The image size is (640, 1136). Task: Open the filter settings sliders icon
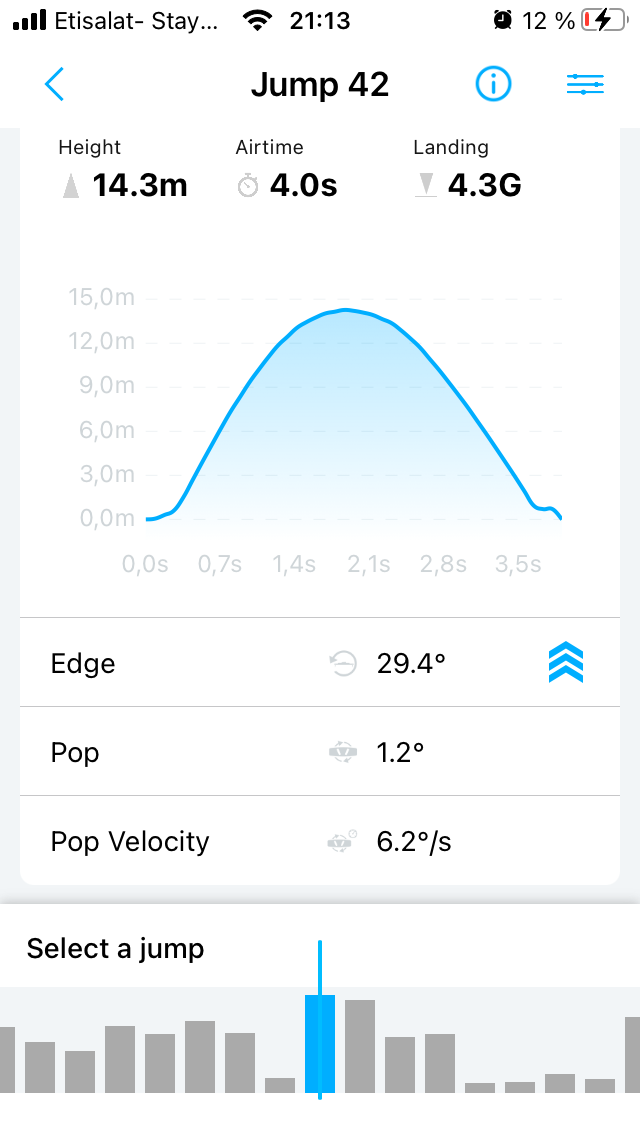point(585,85)
